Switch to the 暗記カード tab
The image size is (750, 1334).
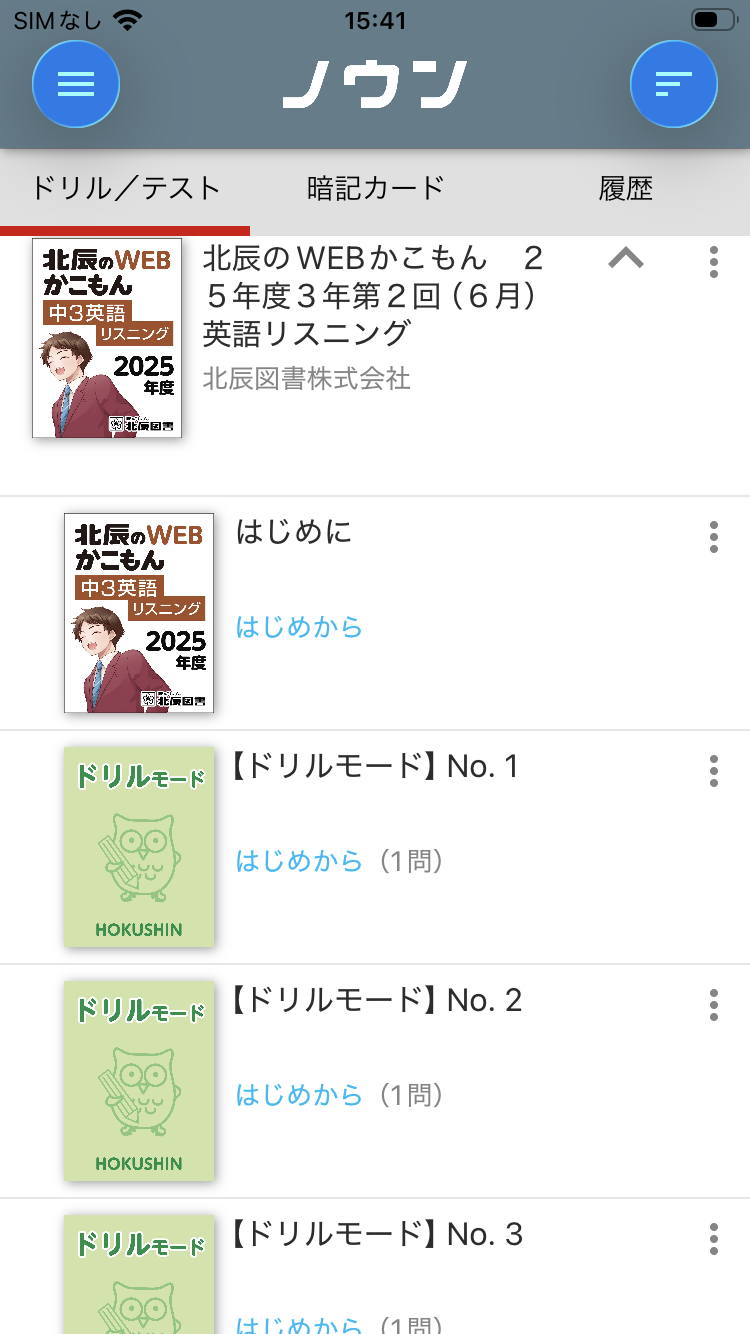point(375,188)
